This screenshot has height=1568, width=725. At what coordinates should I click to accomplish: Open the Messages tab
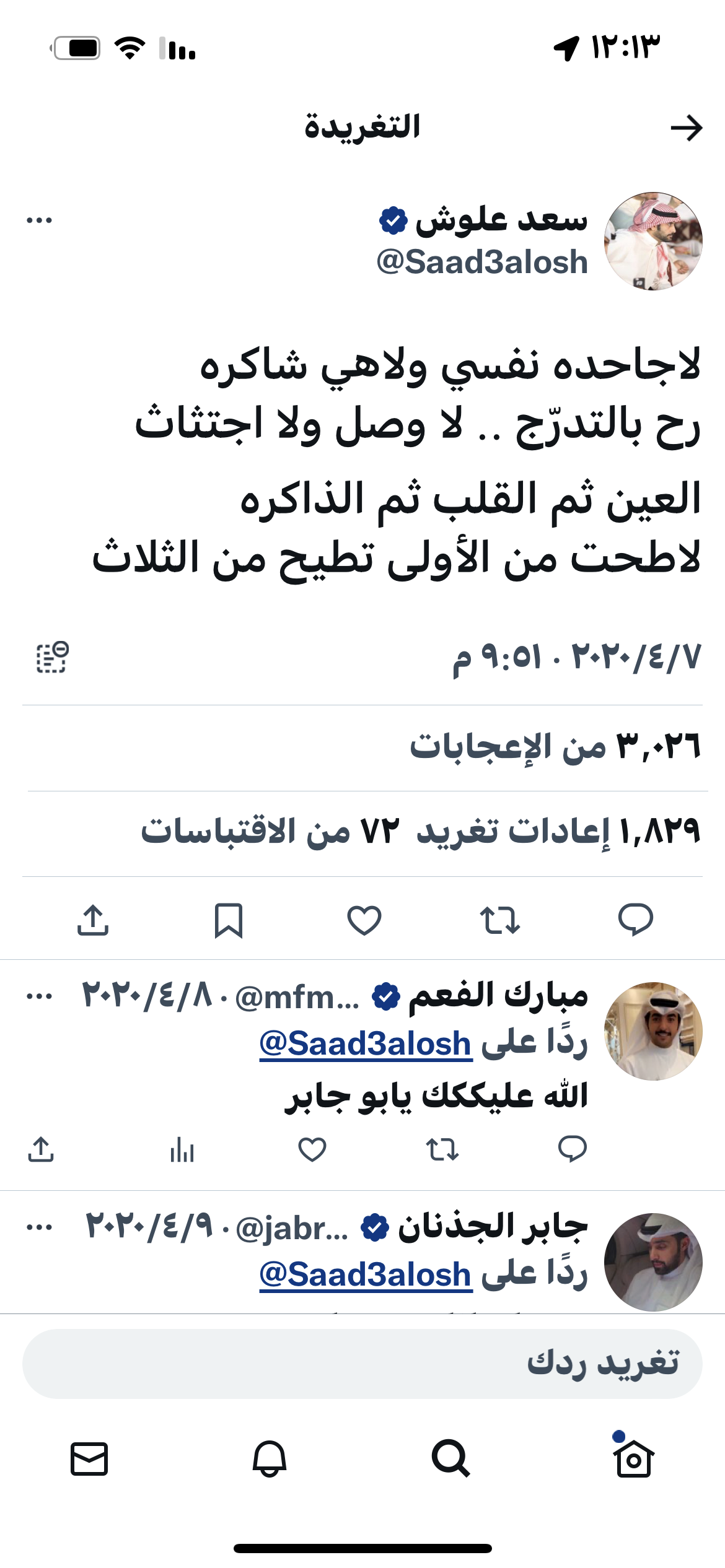point(89,1458)
